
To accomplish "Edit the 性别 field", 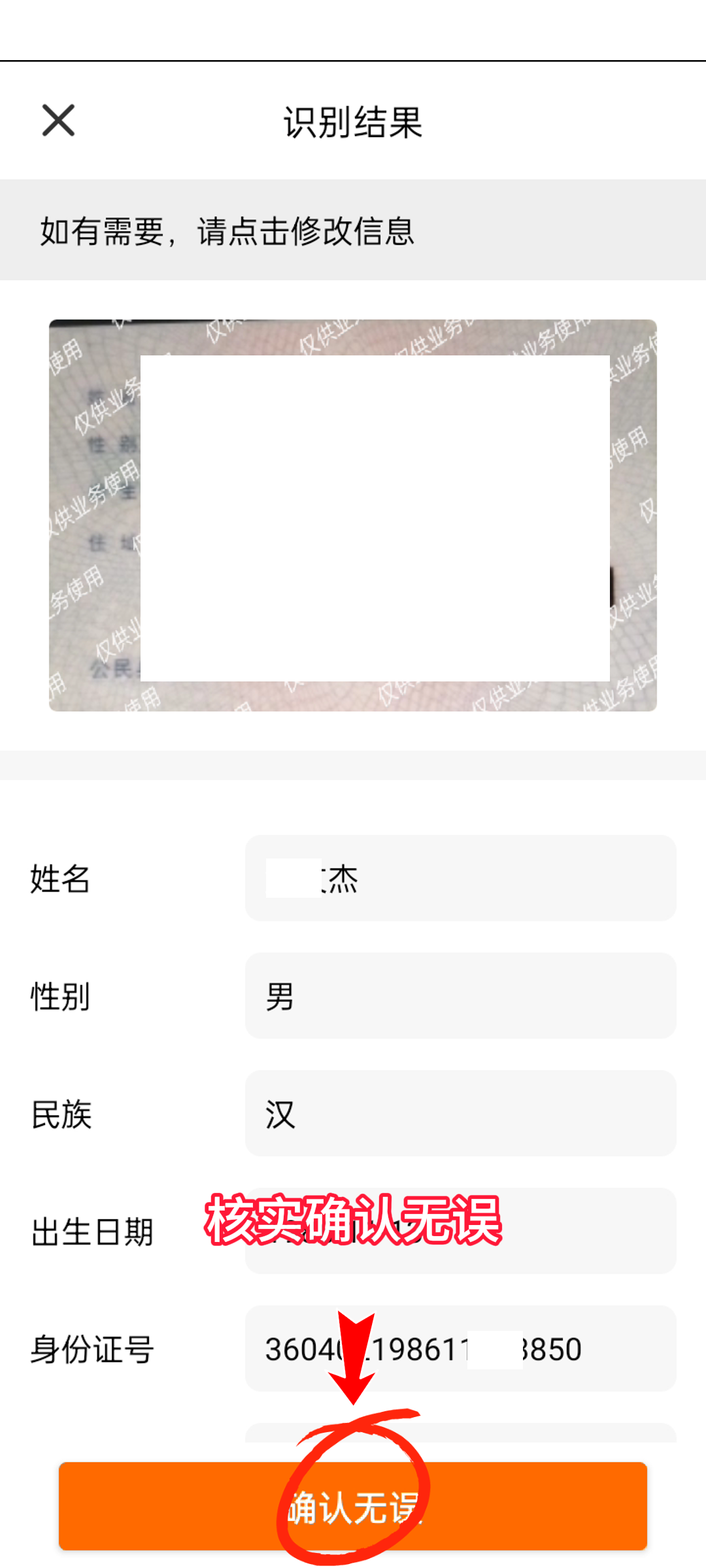I will (460, 996).
